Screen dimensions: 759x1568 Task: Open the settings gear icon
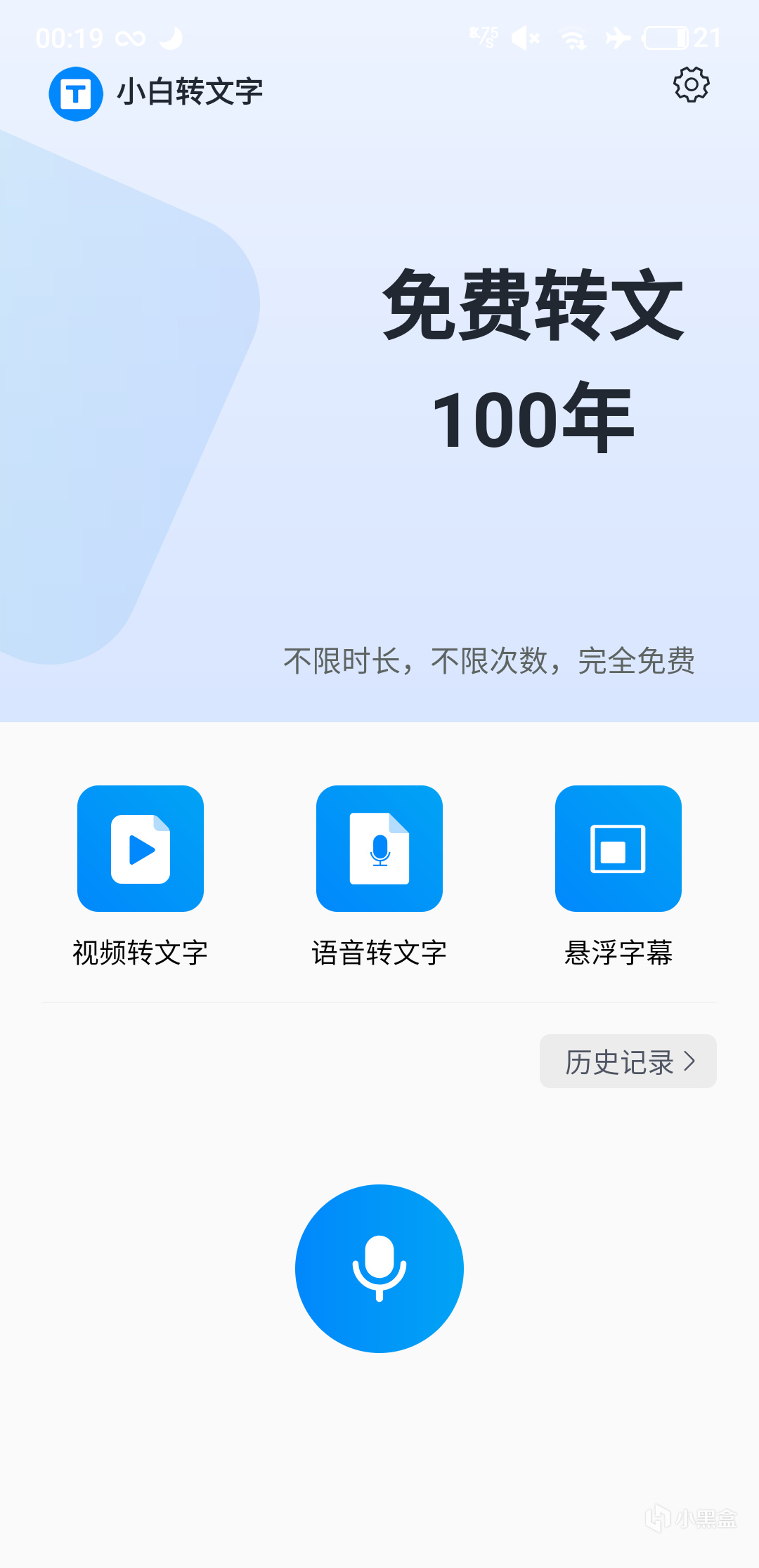pos(692,85)
